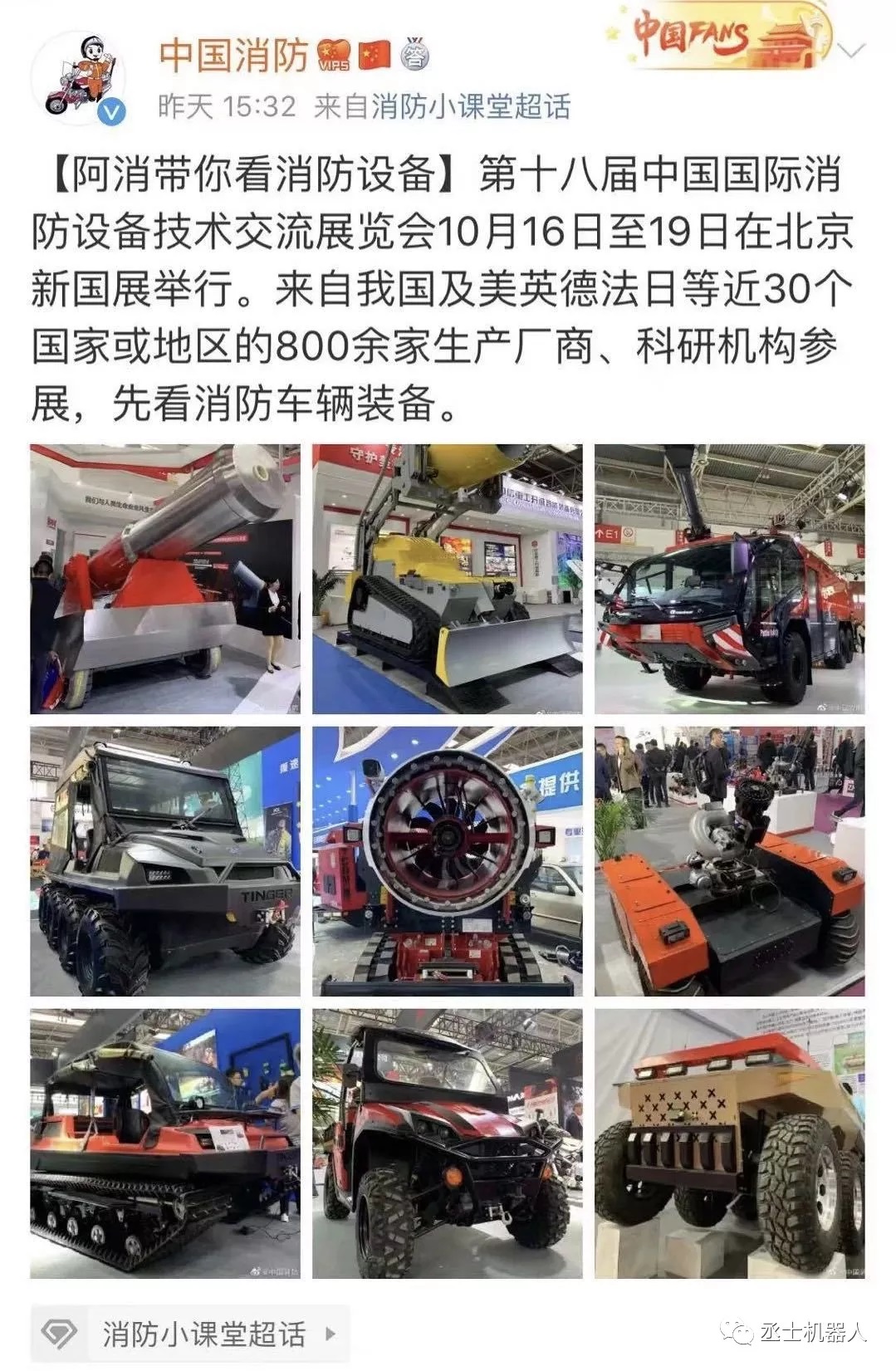The height and width of the screenshot is (1371, 896).
Task: View the silver cannon vehicle photo
Action: (x=165, y=579)
